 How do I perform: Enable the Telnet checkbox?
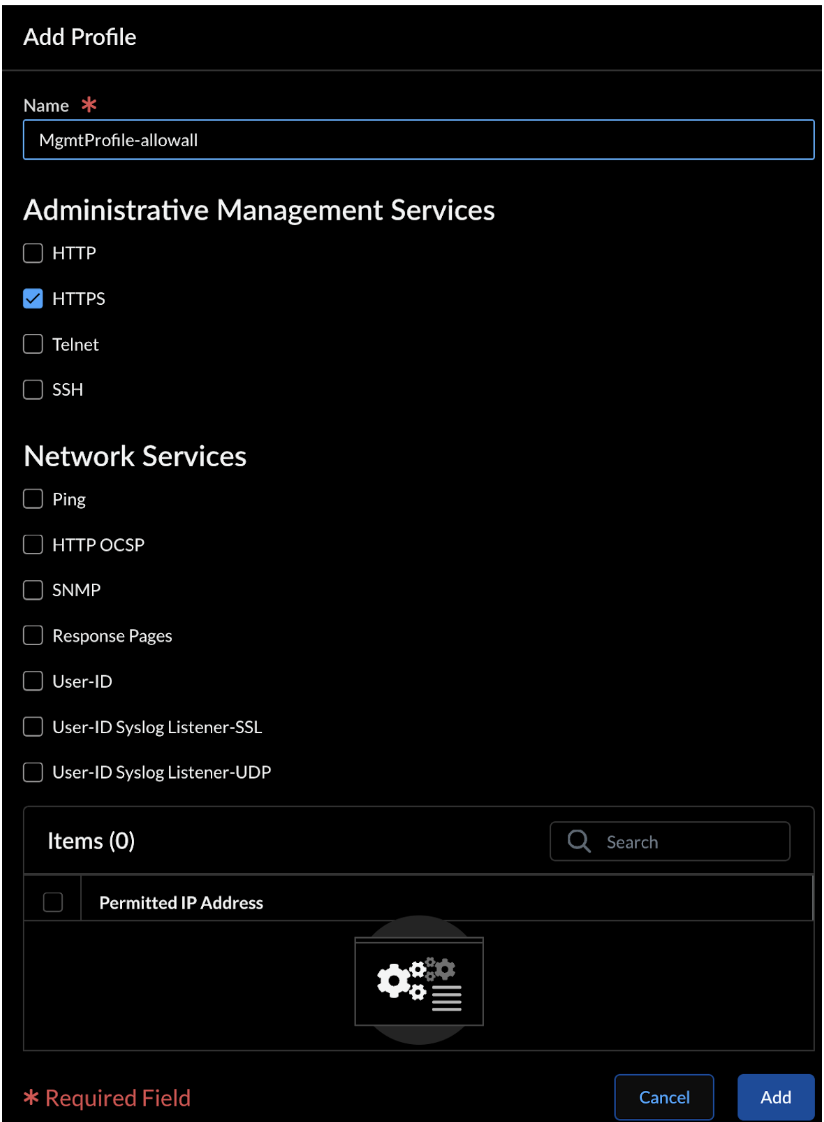click(x=33, y=344)
